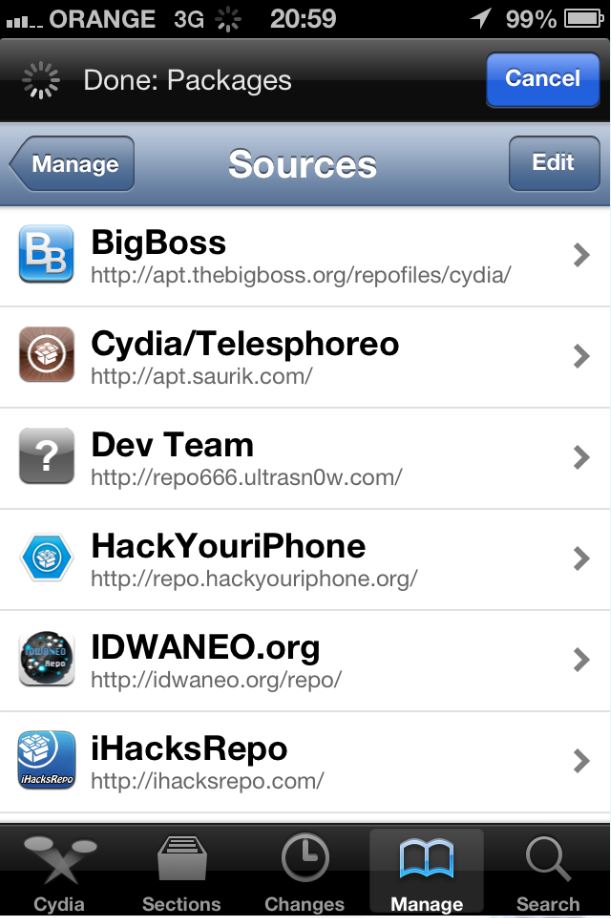Open the Search tab
The height and width of the screenshot is (918, 611).
548,872
